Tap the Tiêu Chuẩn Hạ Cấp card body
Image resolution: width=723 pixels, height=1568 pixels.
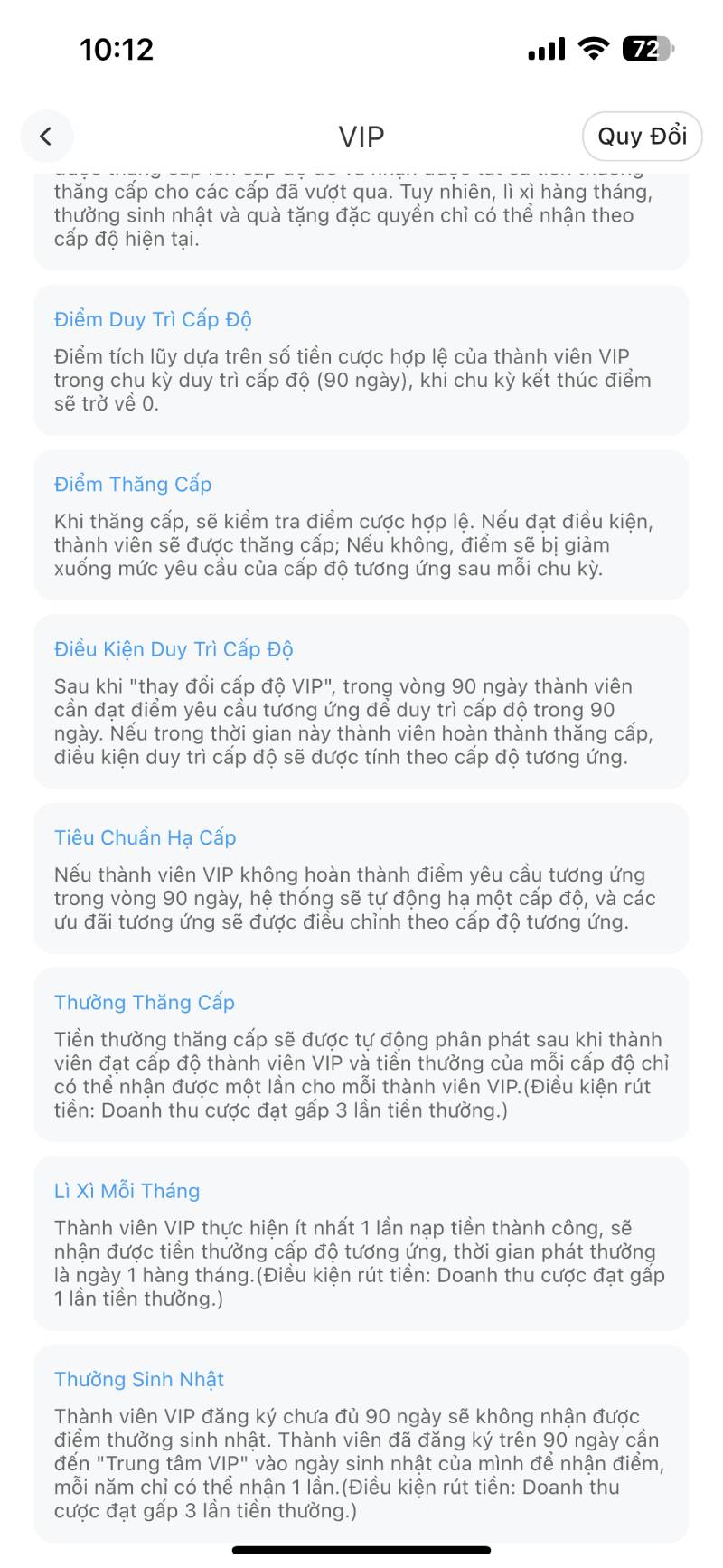coord(361,899)
